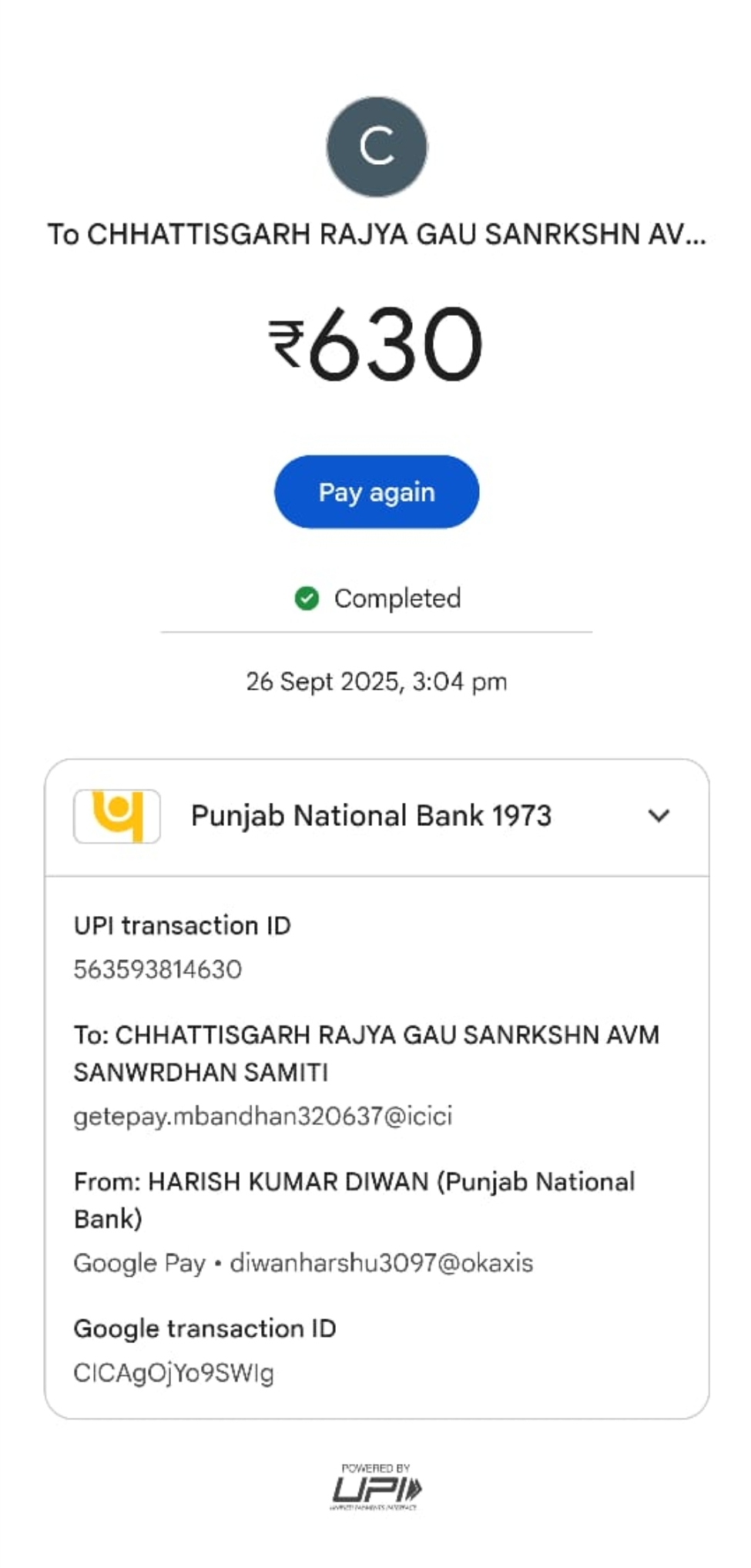Tap the Pay again button
The height and width of the screenshot is (1568, 751).
tap(376, 492)
